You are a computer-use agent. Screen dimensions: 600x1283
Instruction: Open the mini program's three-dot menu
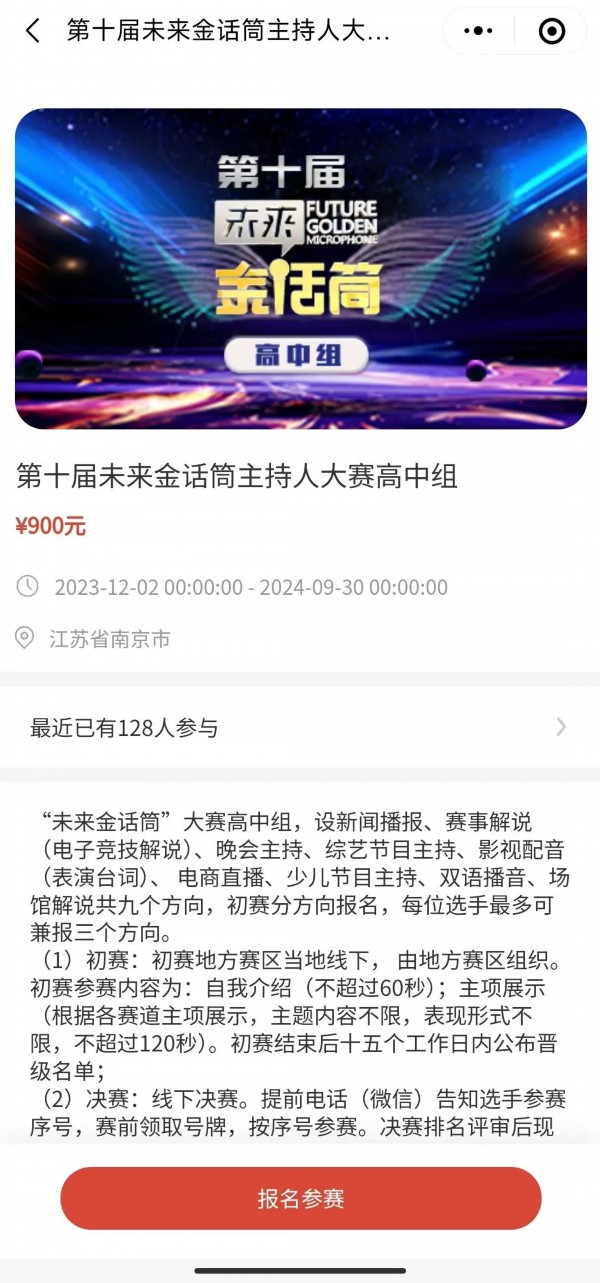tap(478, 31)
